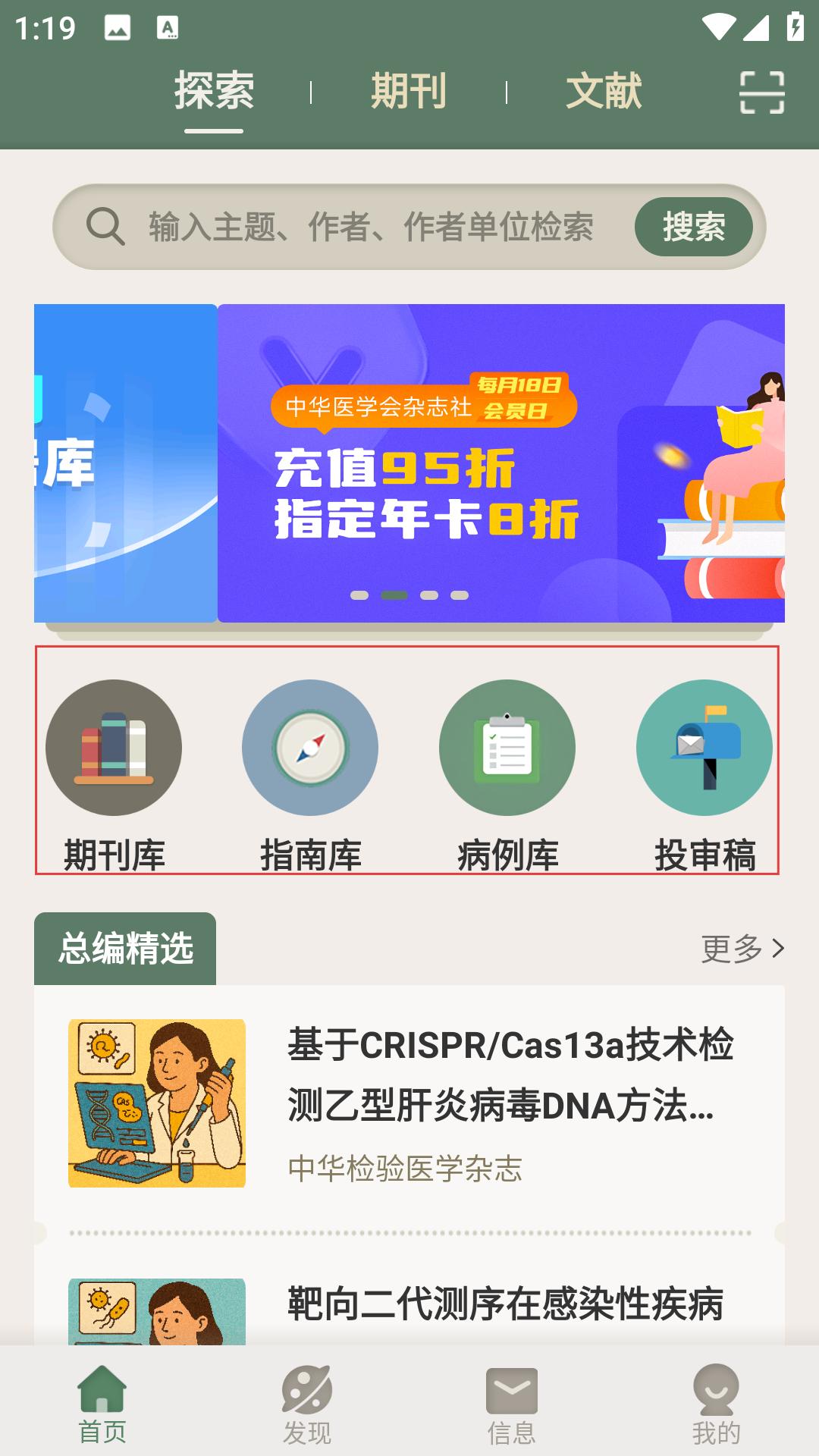Switch to the 文献 top tab
Screen dimensions: 819x1456
click(x=604, y=92)
